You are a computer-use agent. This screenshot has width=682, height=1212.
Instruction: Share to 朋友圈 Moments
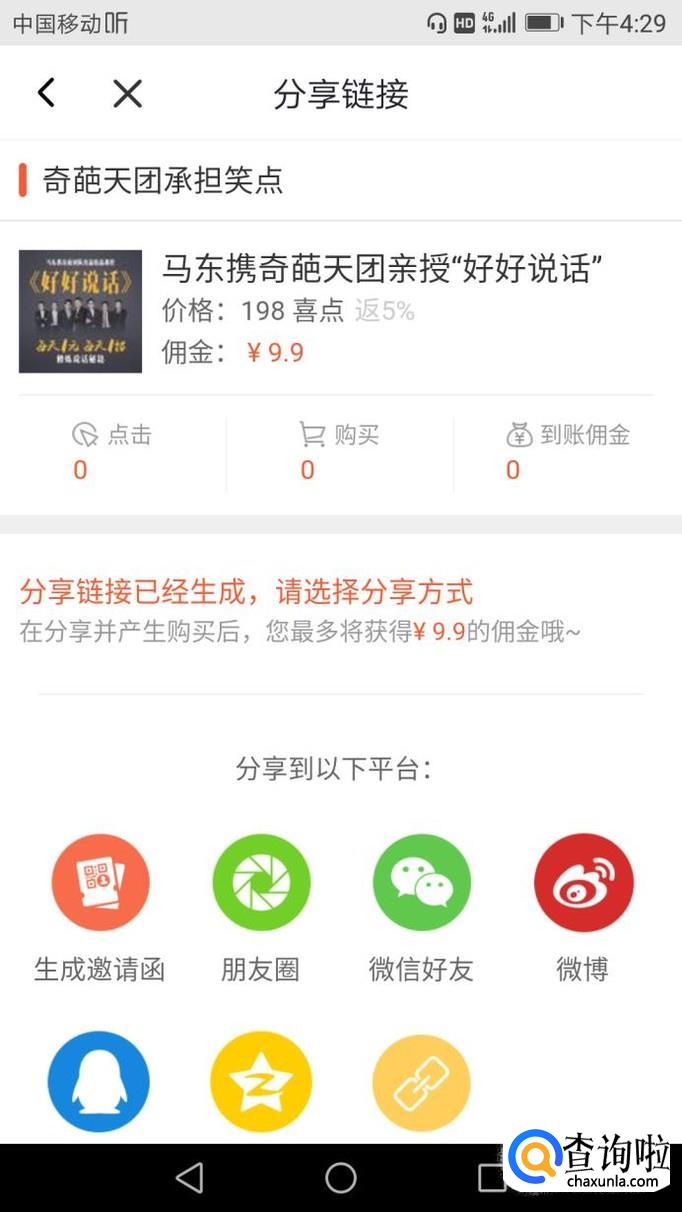[261, 884]
